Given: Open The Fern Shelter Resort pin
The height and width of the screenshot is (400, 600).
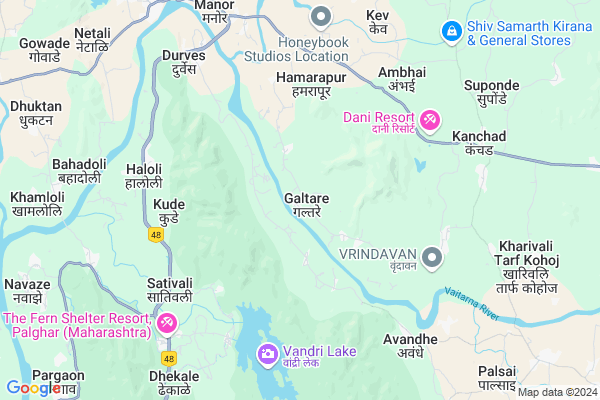Looking at the screenshot, I should tap(166, 323).
